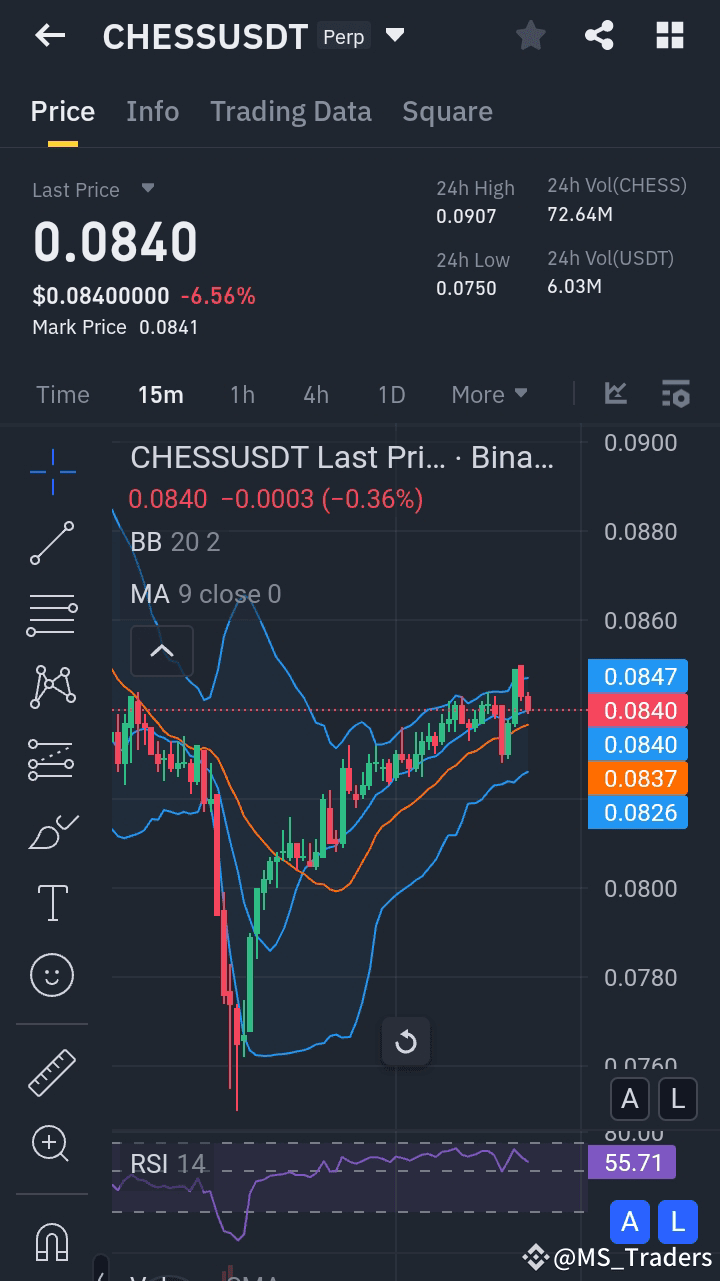Toggle CHESSUSDT as a favorite
Image resolution: width=720 pixels, height=1281 pixels.
click(x=530, y=35)
